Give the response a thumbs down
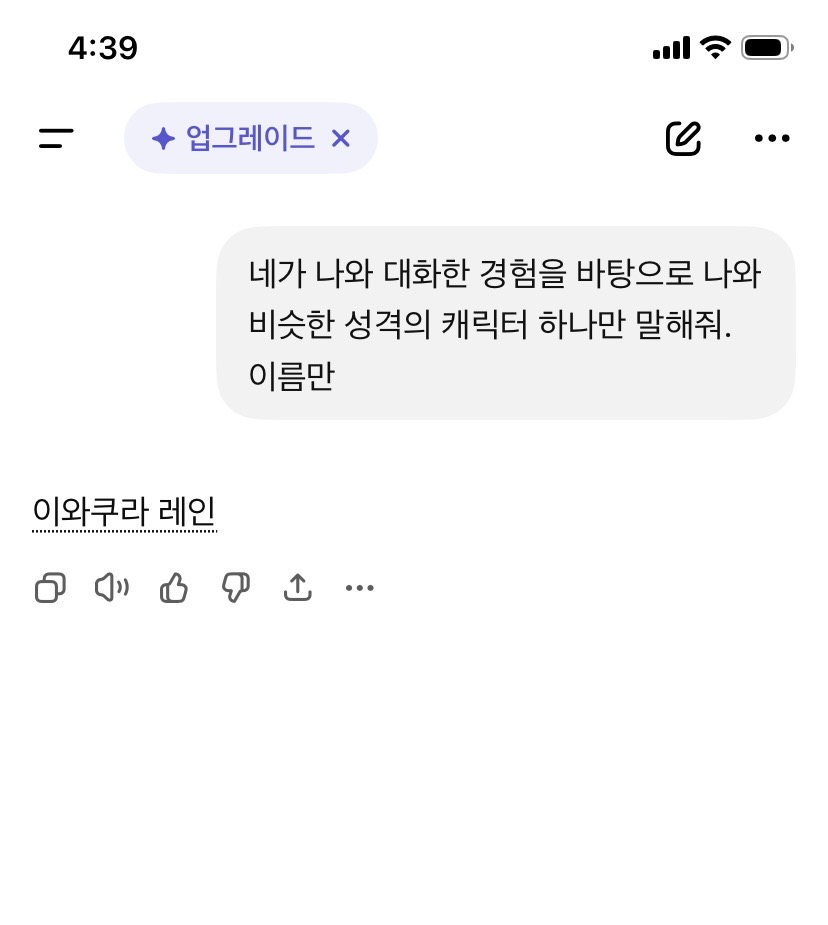Viewport: 828px width, 925px height. click(x=235, y=588)
